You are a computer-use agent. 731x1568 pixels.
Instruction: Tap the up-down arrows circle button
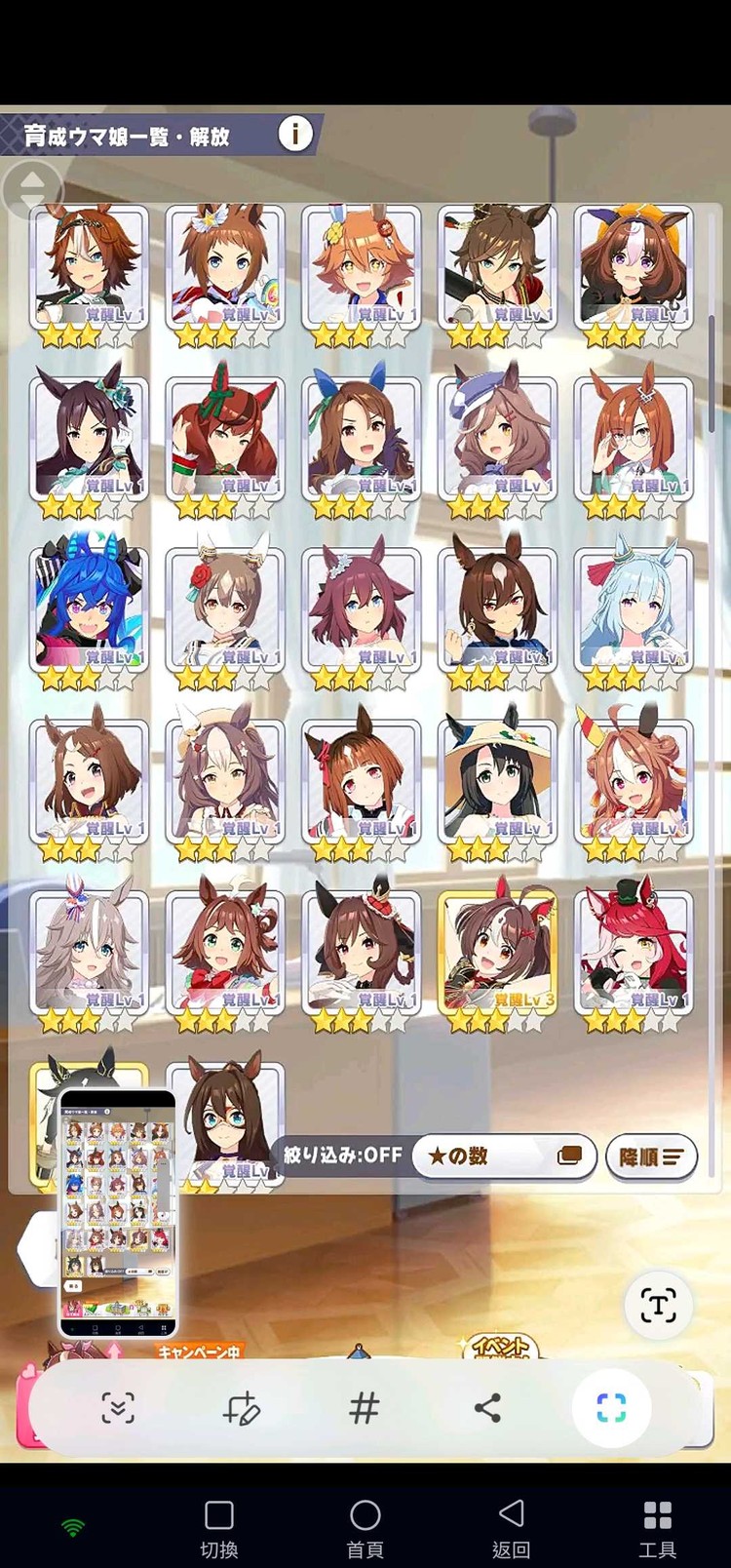click(32, 188)
